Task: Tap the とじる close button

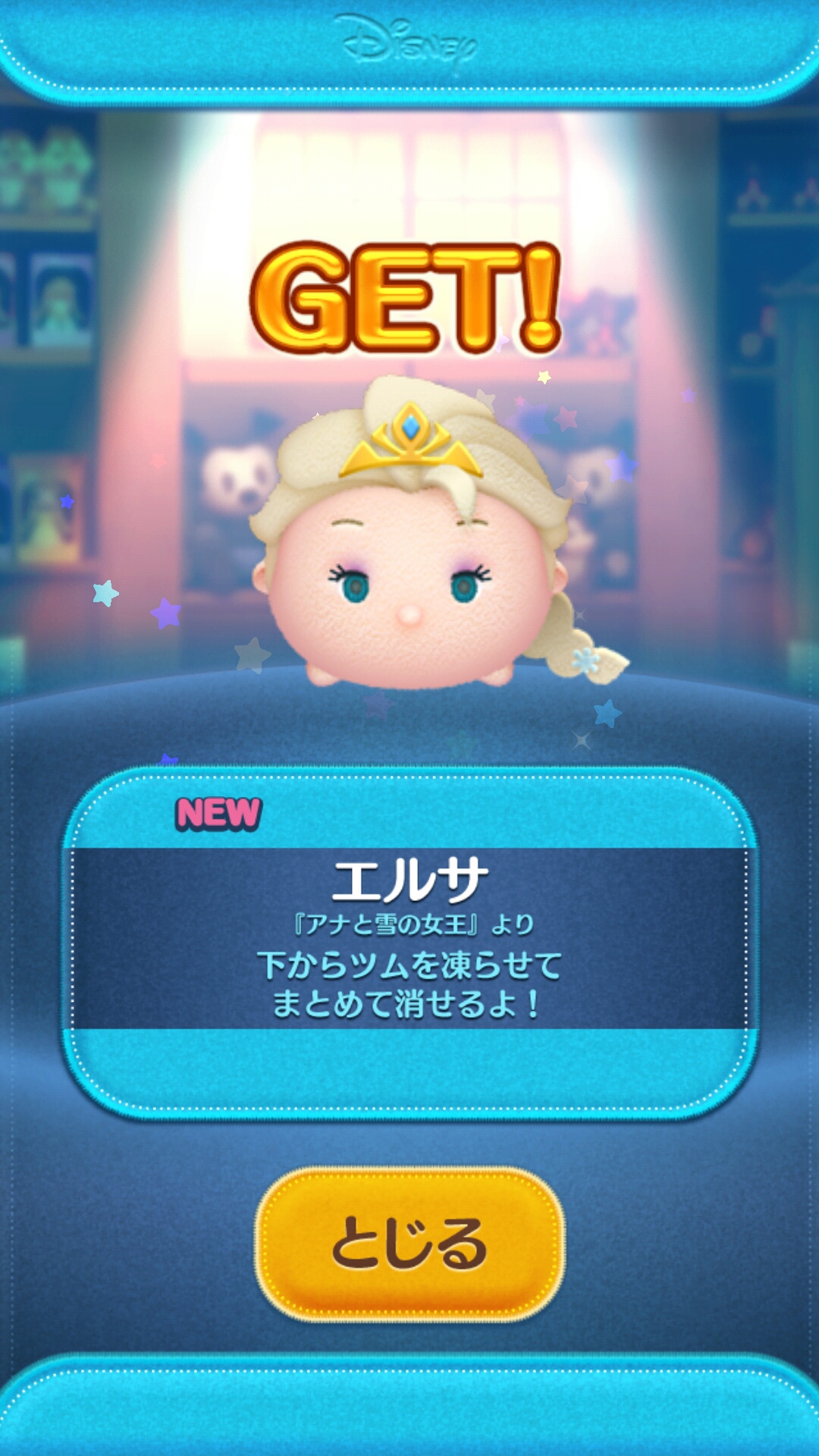Action: pyautogui.click(x=409, y=1244)
